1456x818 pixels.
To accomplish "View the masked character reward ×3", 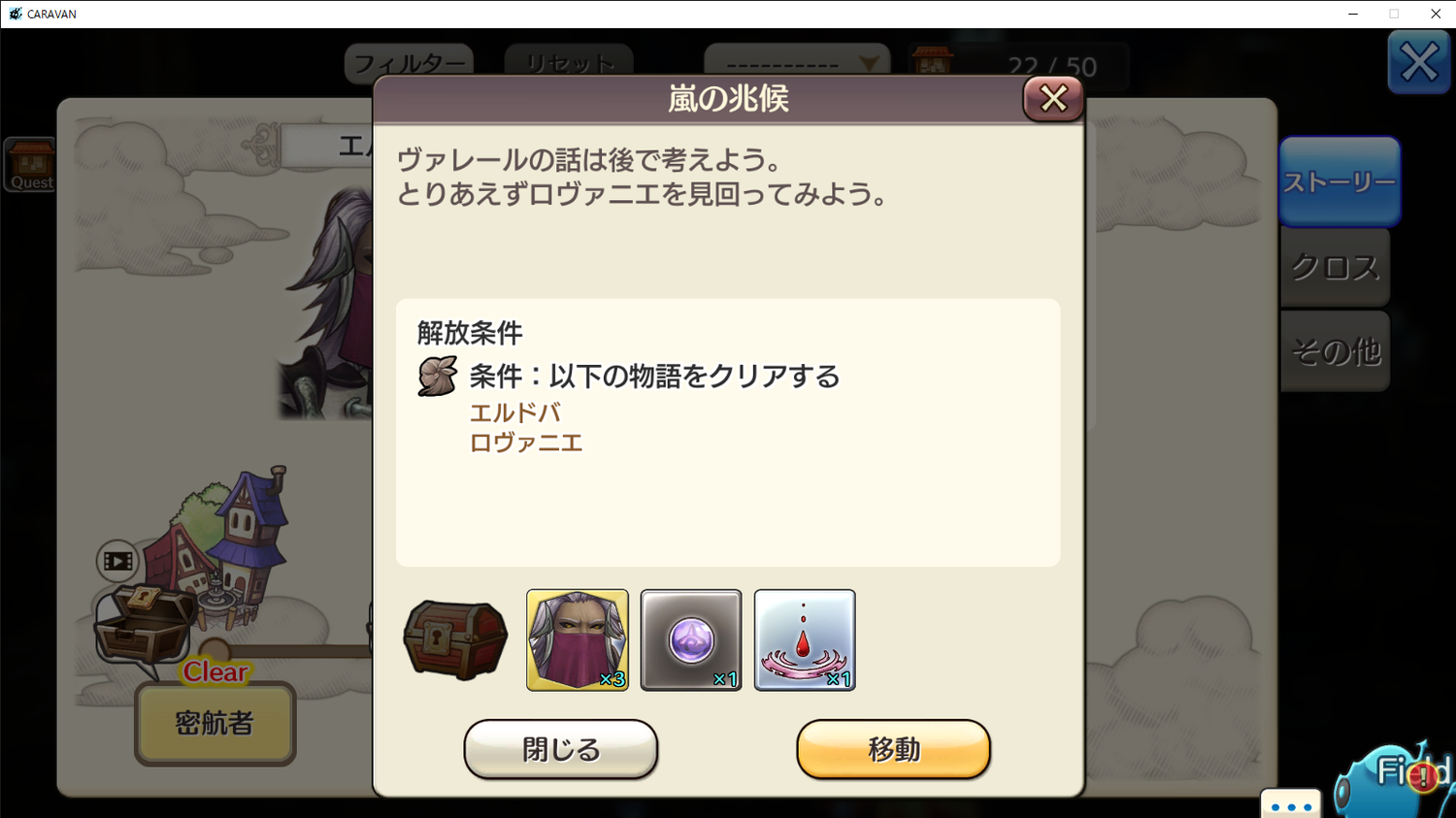I will pos(578,640).
